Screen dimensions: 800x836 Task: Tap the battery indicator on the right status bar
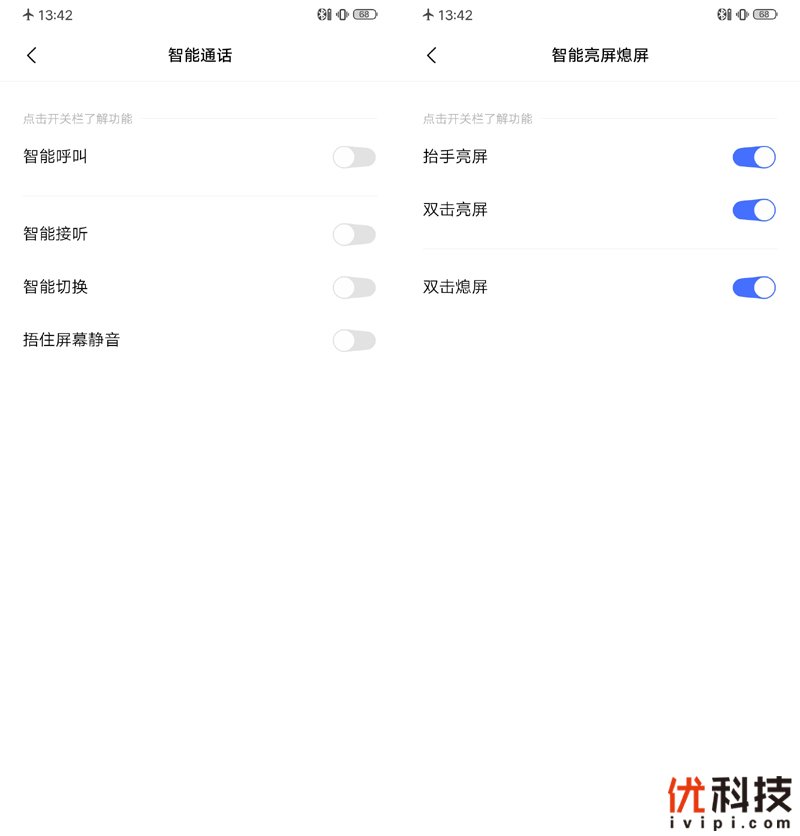click(764, 14)
